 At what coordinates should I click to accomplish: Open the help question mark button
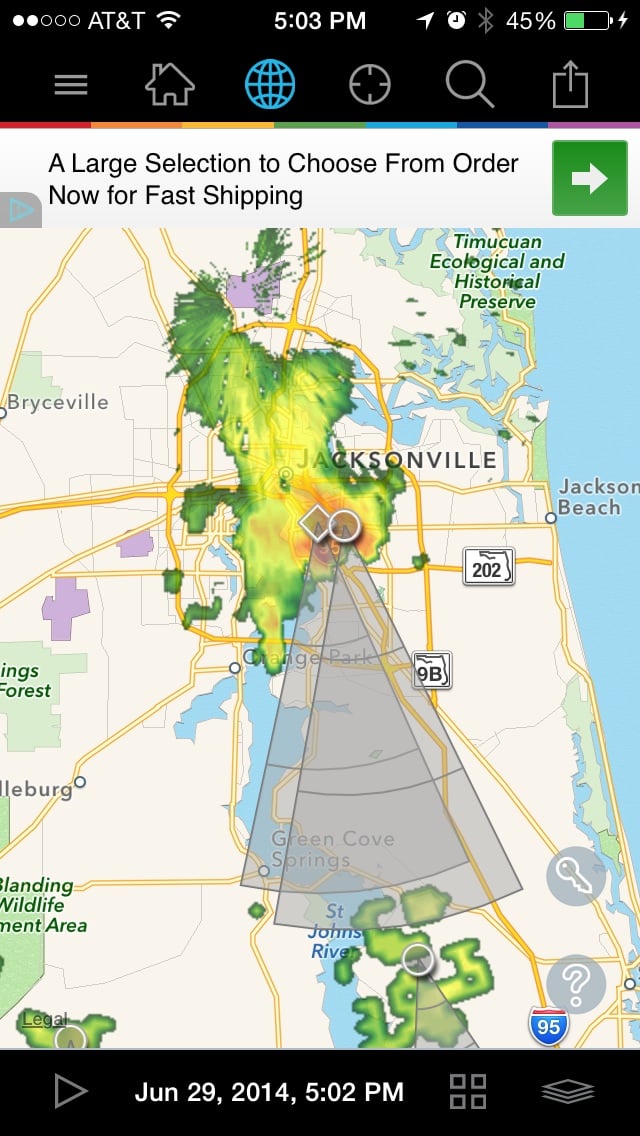click(x=576, y=984)
